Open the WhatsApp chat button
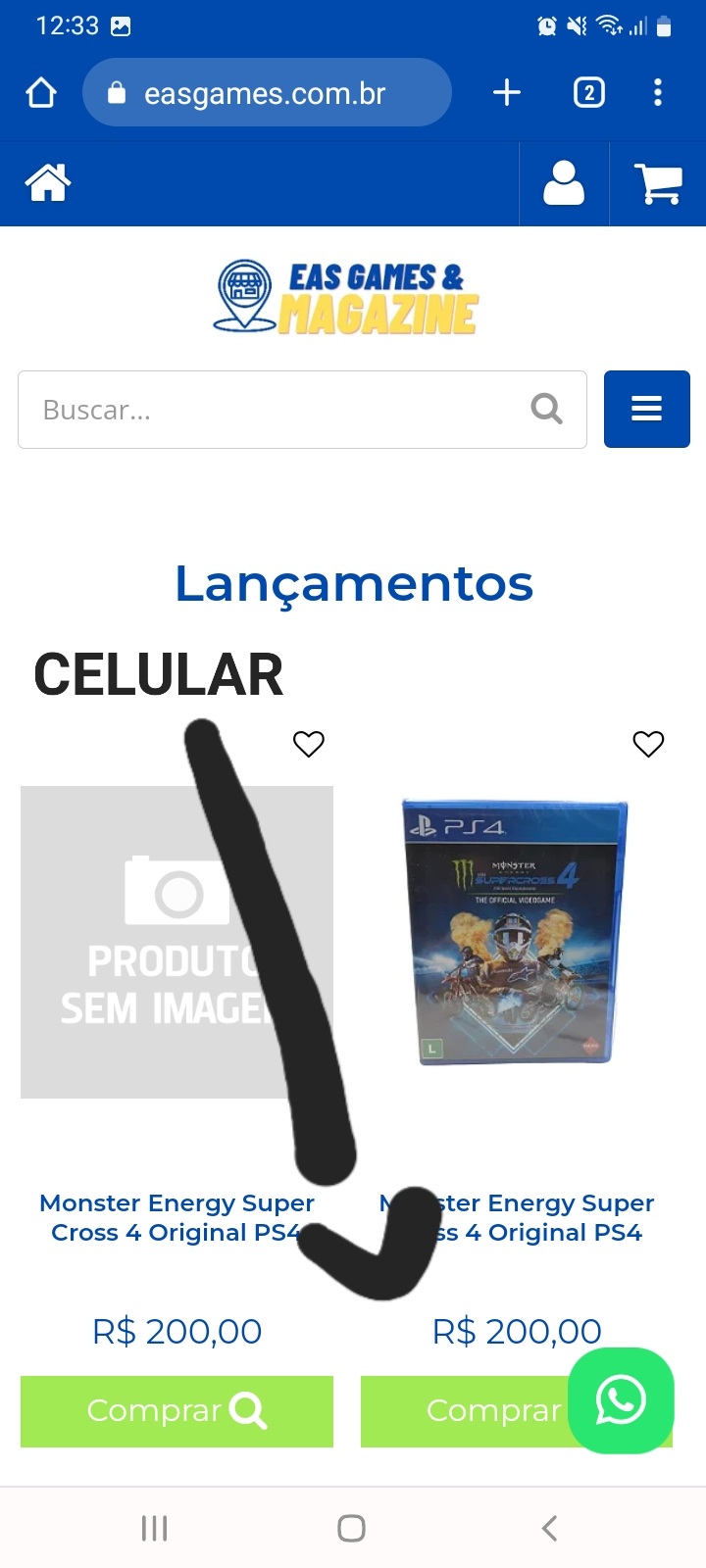The width and height of the screenshot is (706, 1568). pos(621,1400)
